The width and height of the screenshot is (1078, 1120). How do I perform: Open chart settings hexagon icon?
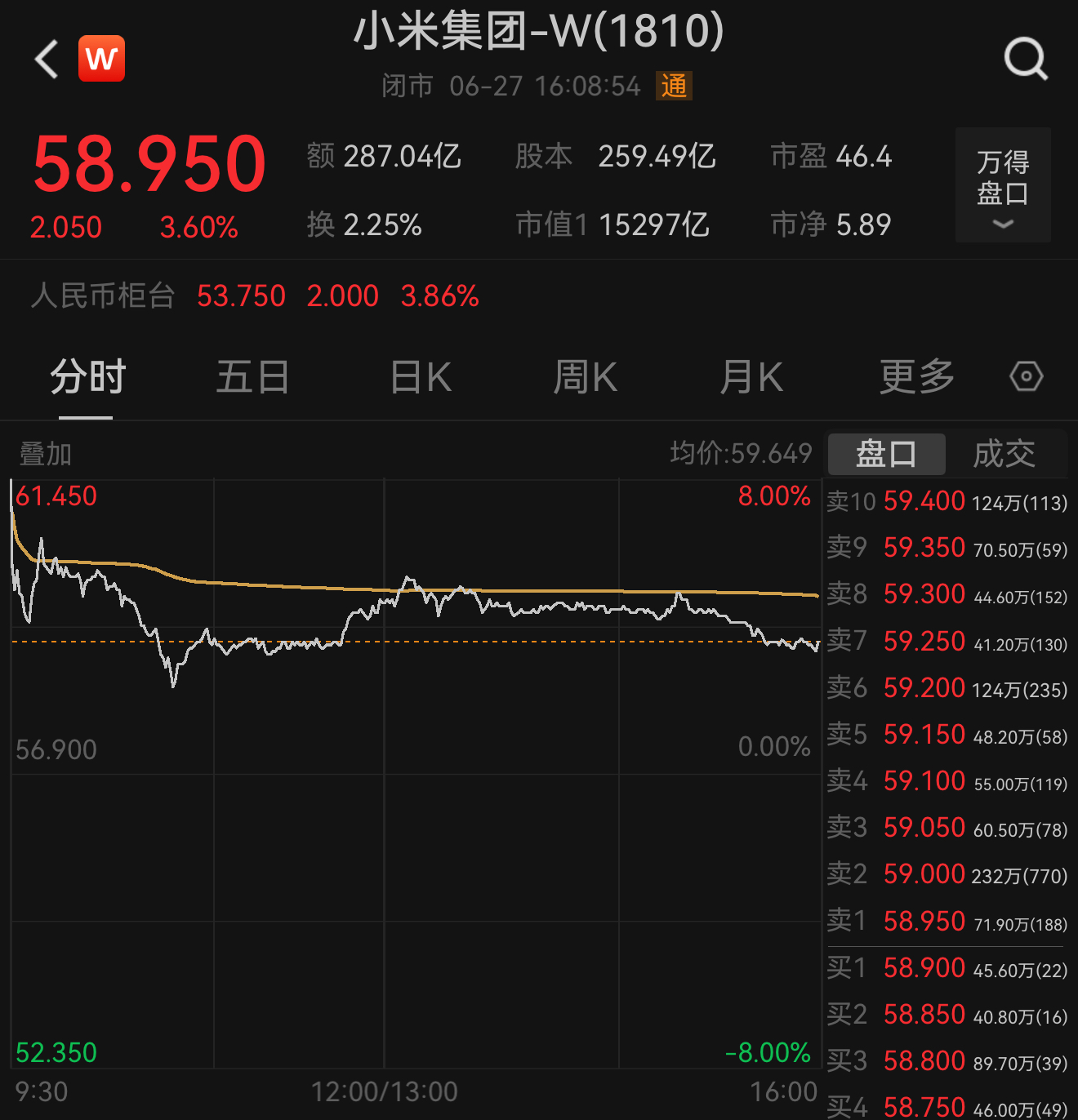click(x=1026, y=376)
